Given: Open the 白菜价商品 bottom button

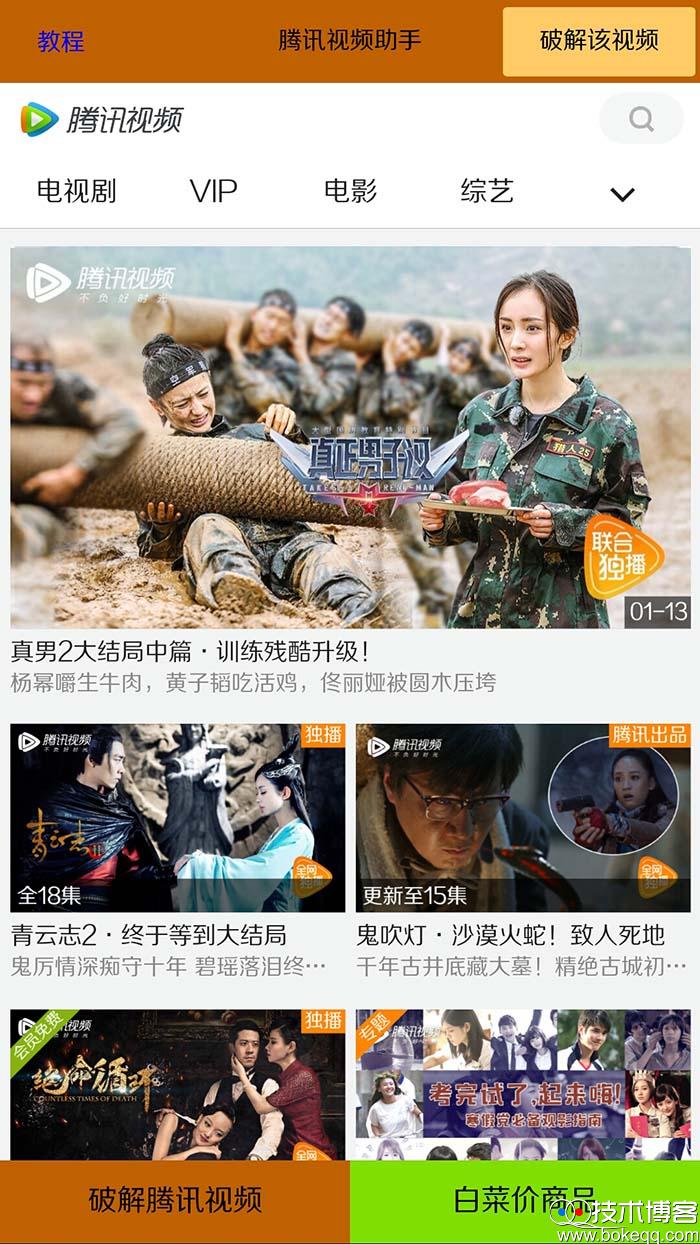Looking at the screenshot, I should [x=524, y=1200].
